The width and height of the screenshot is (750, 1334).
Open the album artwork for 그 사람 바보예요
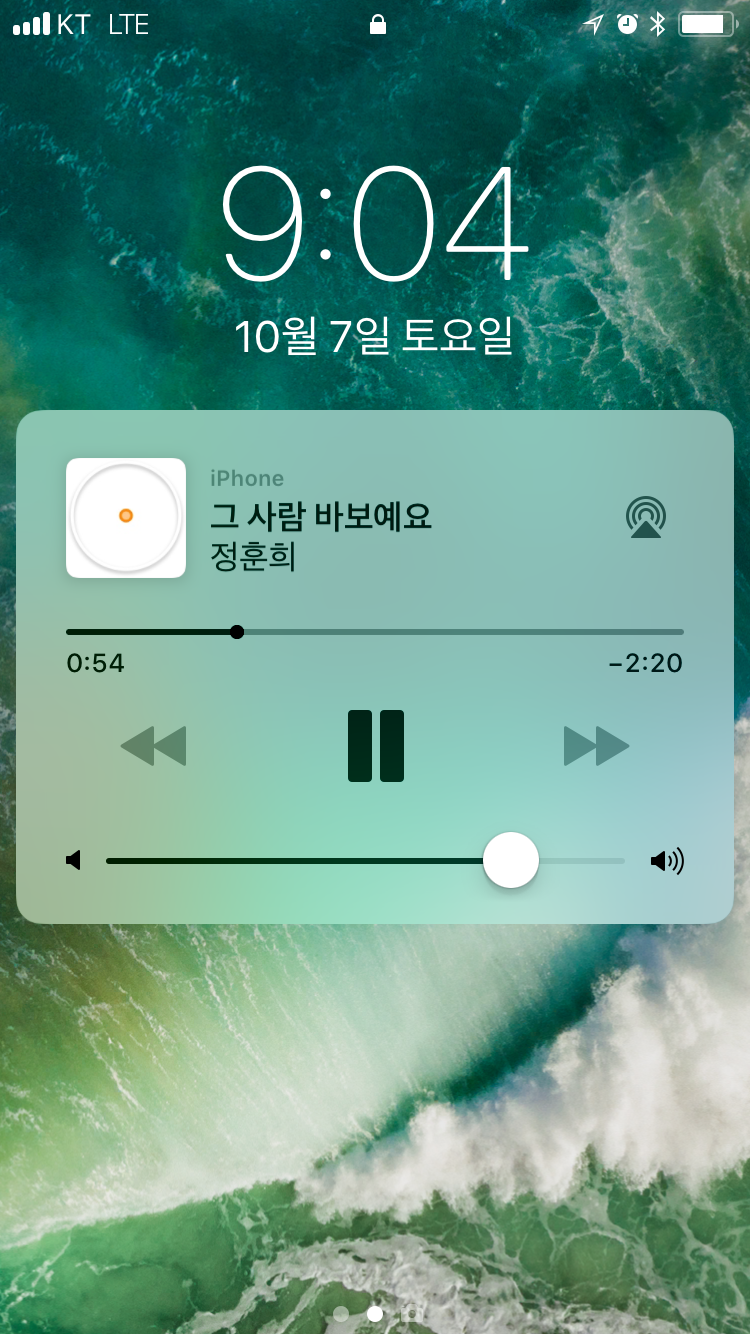tap(126, 518)
